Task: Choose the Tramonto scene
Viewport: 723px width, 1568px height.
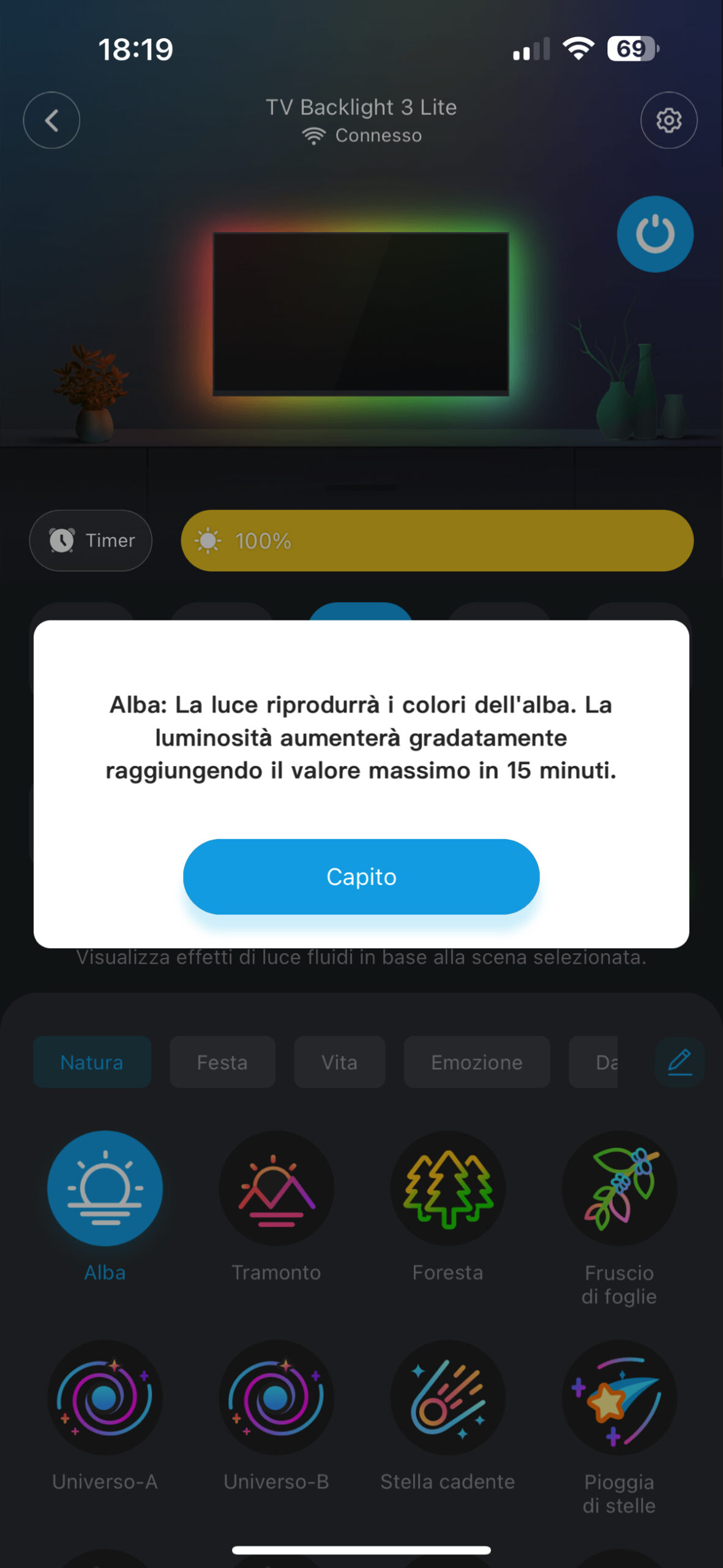Action: point(276,1188)
